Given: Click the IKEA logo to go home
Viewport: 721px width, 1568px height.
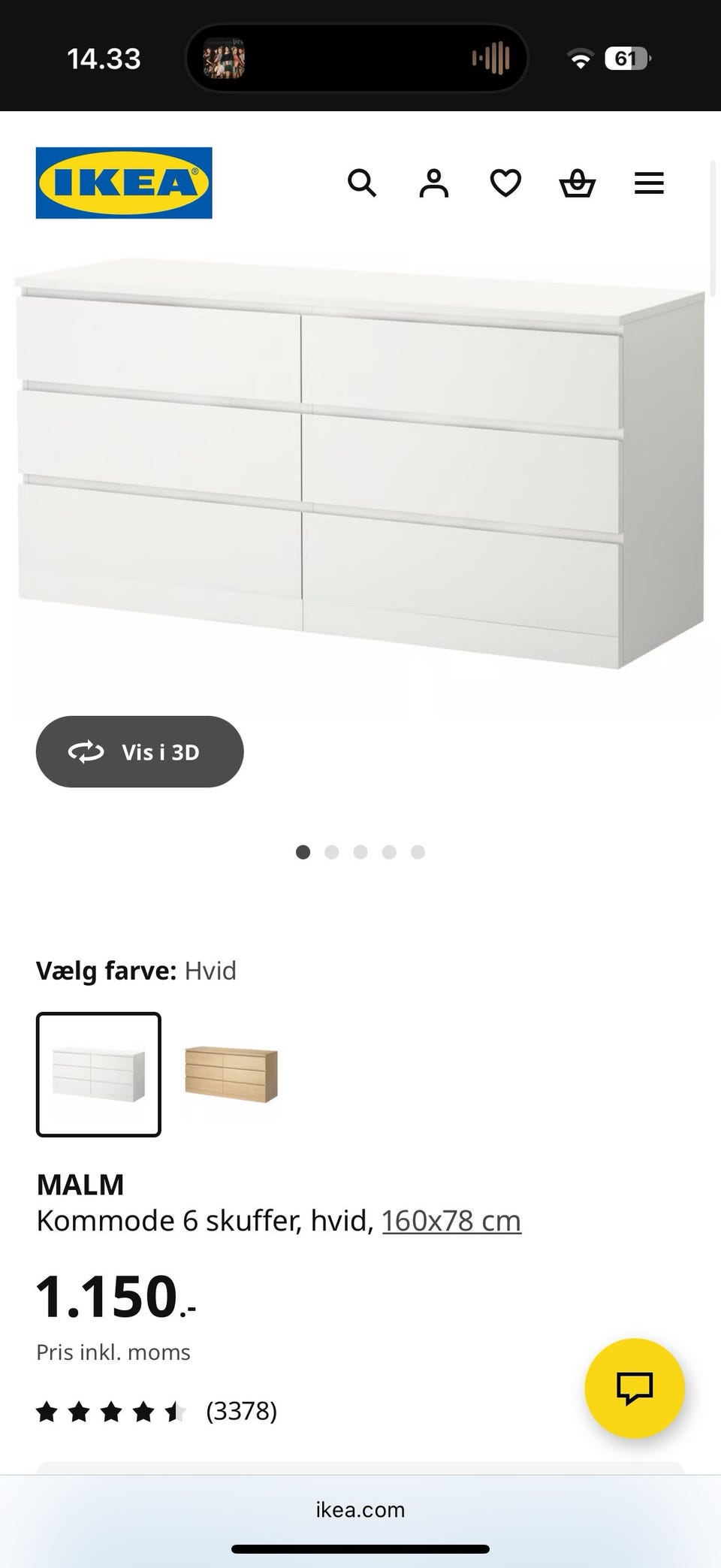Looking at the screenshot, I should (122, 183).
